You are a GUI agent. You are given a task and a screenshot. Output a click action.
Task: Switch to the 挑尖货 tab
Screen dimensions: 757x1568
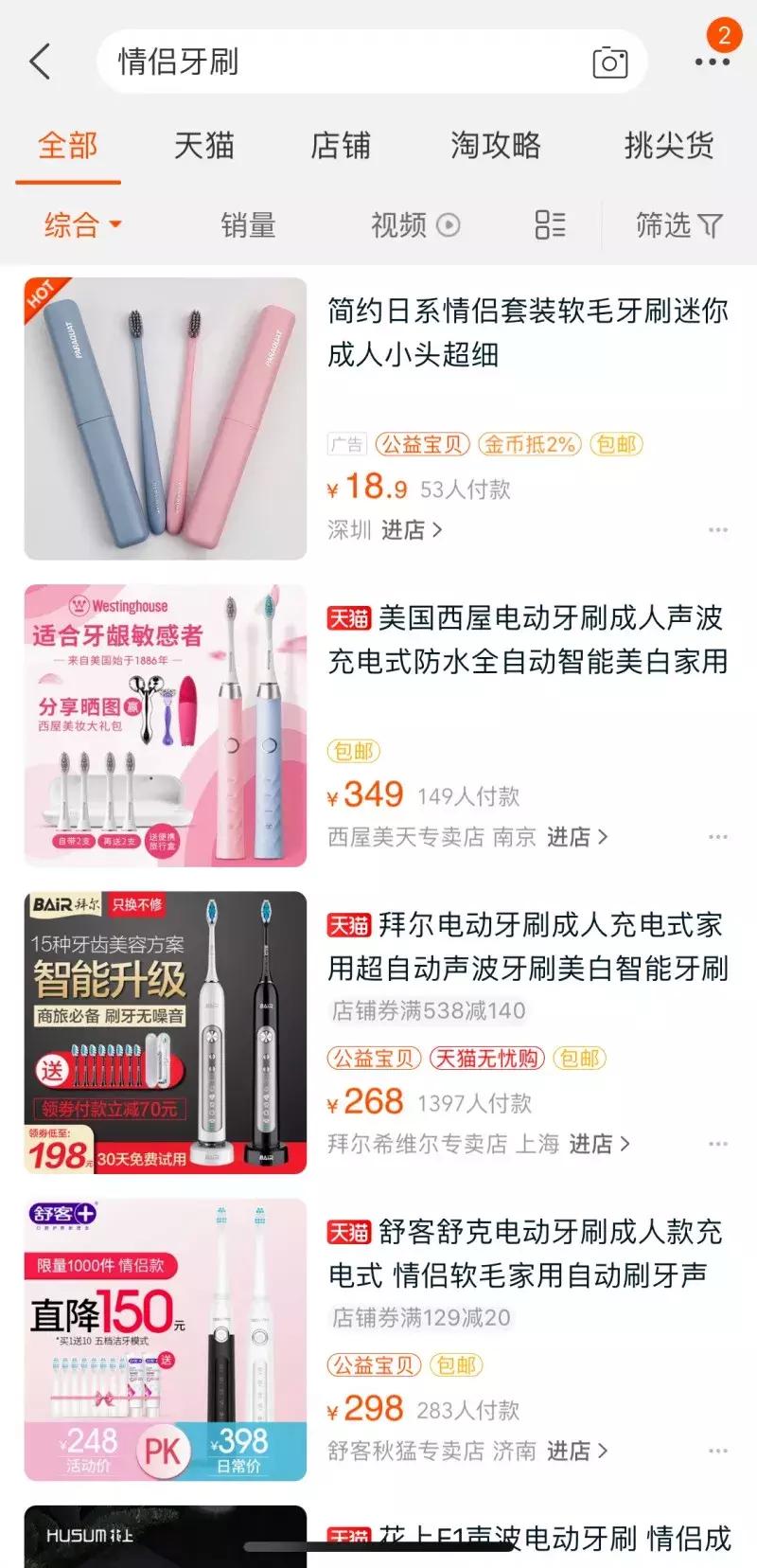click(668, 146)
